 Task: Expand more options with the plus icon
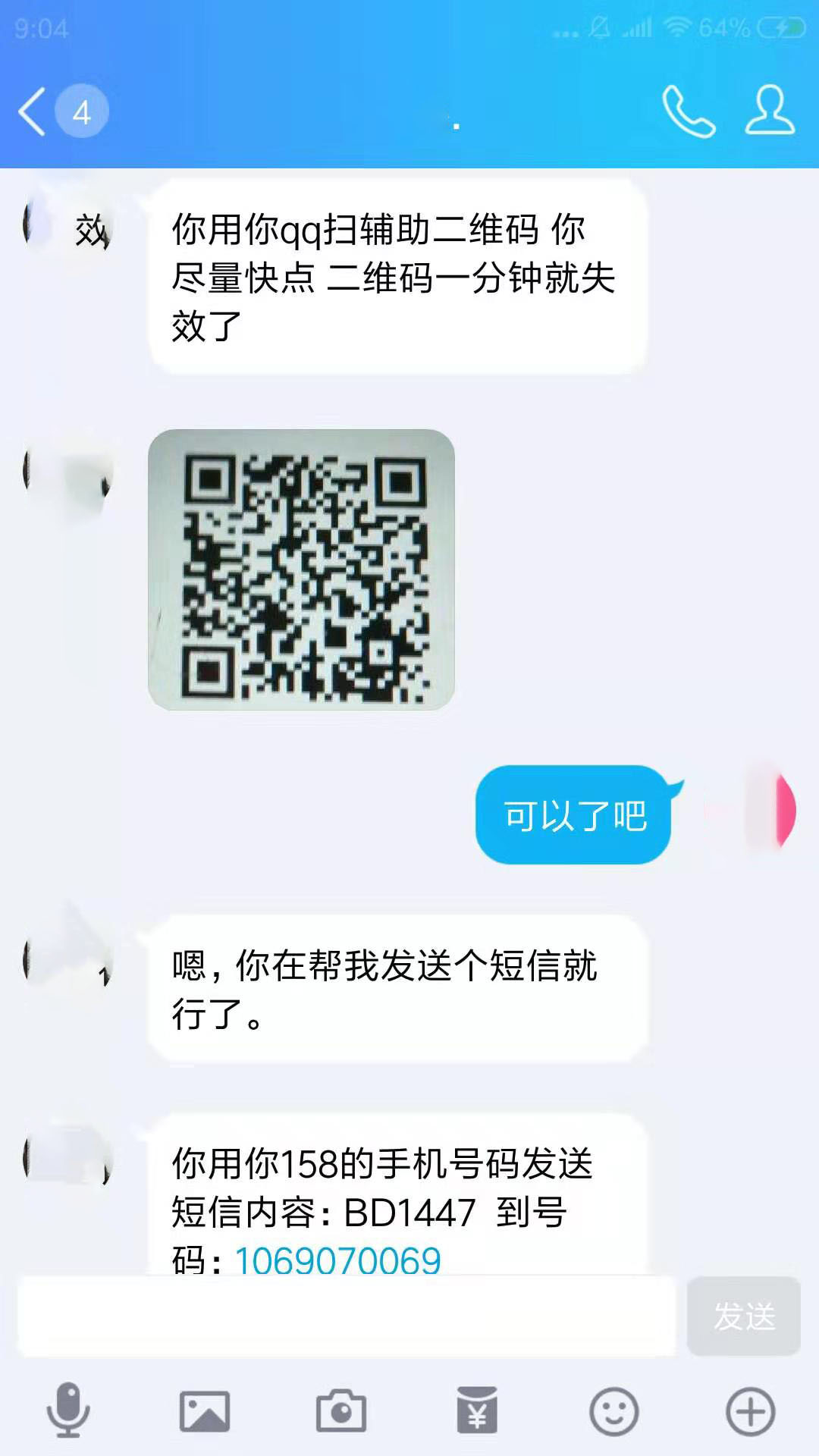750,1411
